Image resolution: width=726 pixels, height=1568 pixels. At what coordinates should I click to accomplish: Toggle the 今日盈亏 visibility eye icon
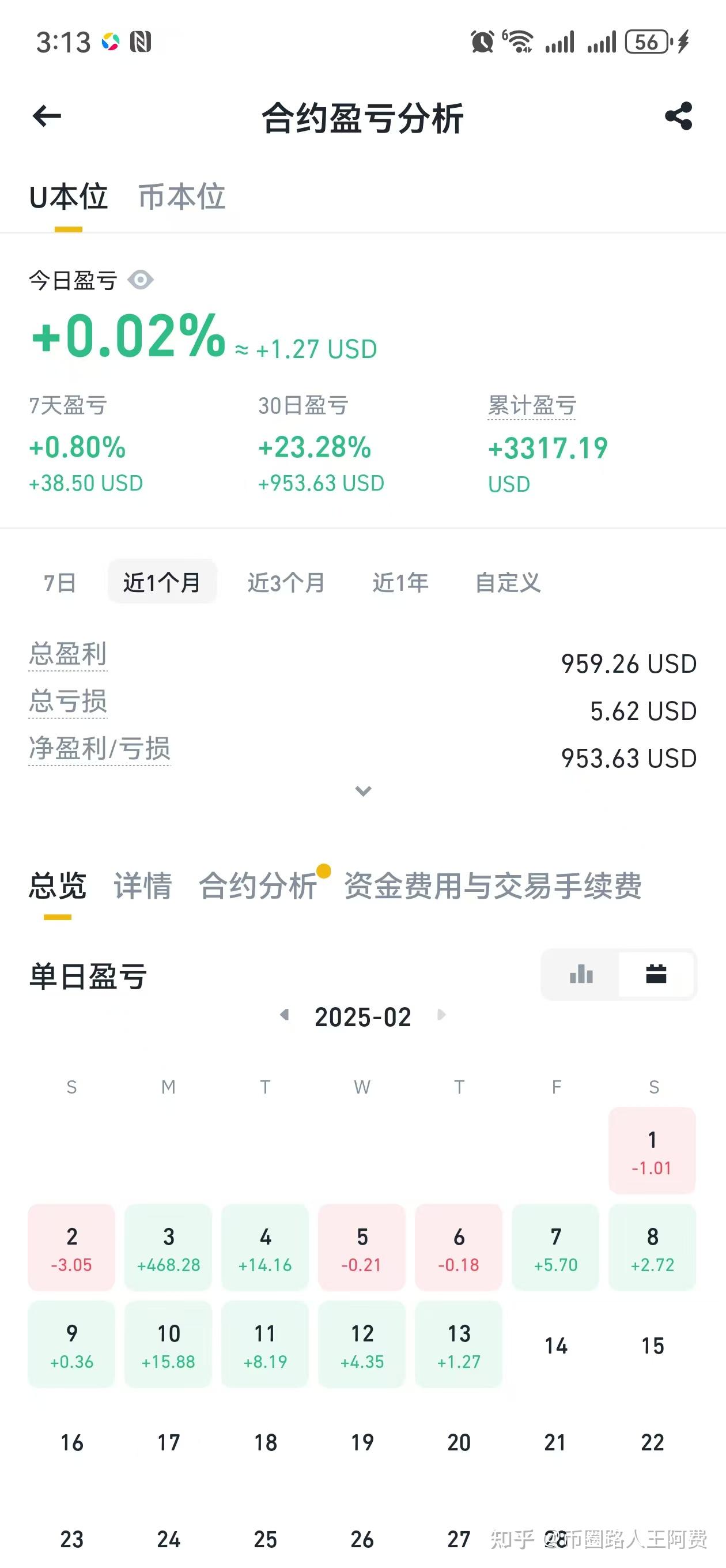click(141, 281)
